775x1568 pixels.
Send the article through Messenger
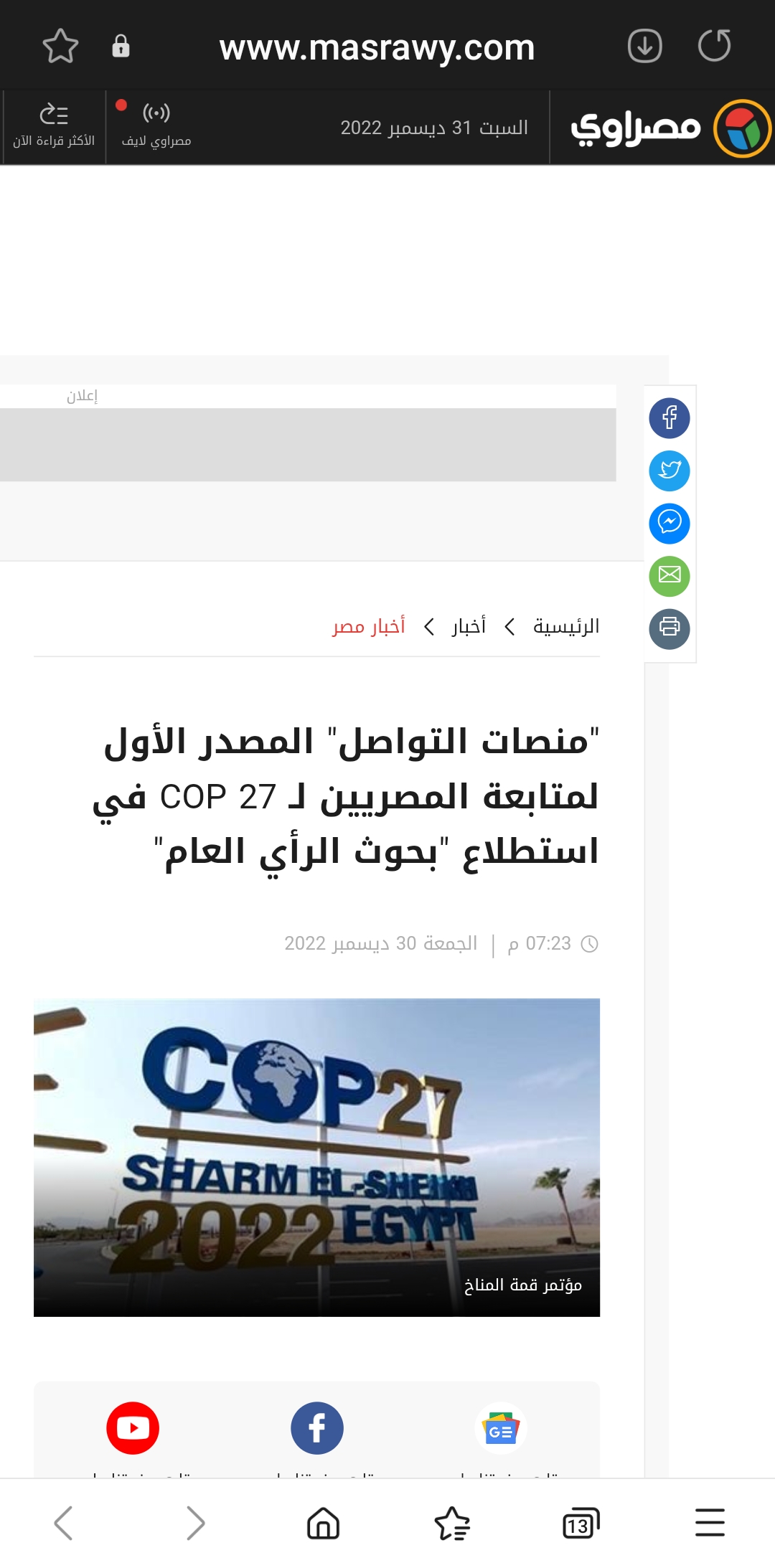coord(669,523)
